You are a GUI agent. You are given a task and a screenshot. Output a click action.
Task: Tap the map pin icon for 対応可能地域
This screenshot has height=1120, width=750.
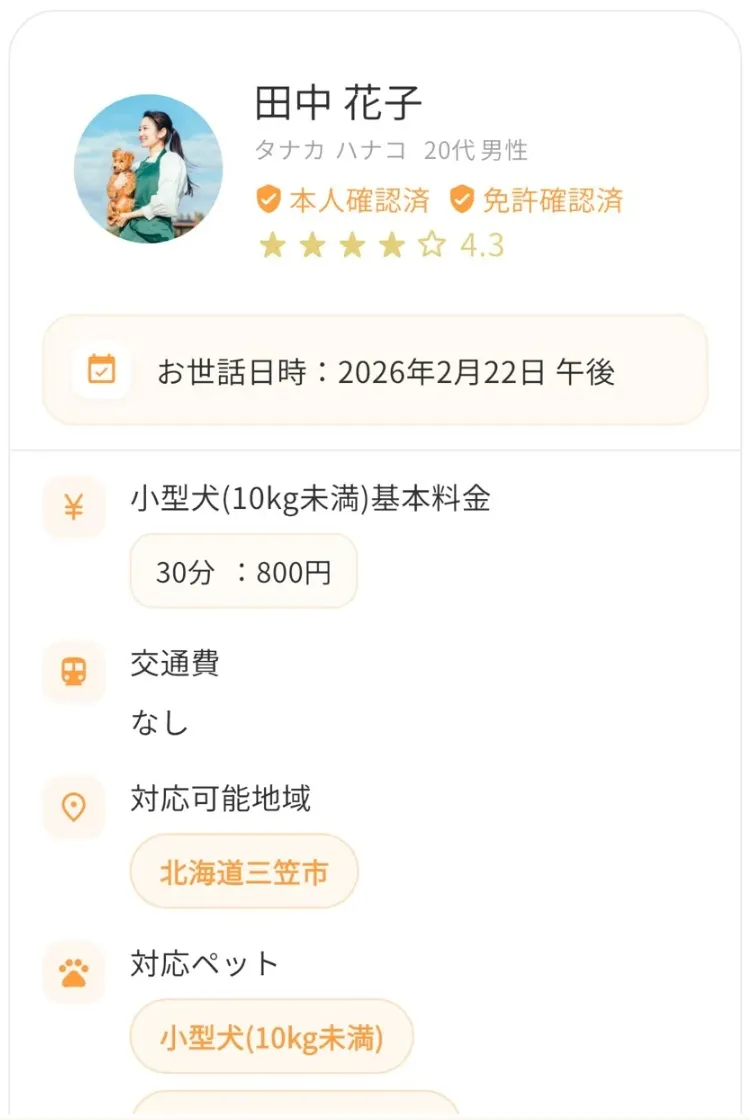73,807
